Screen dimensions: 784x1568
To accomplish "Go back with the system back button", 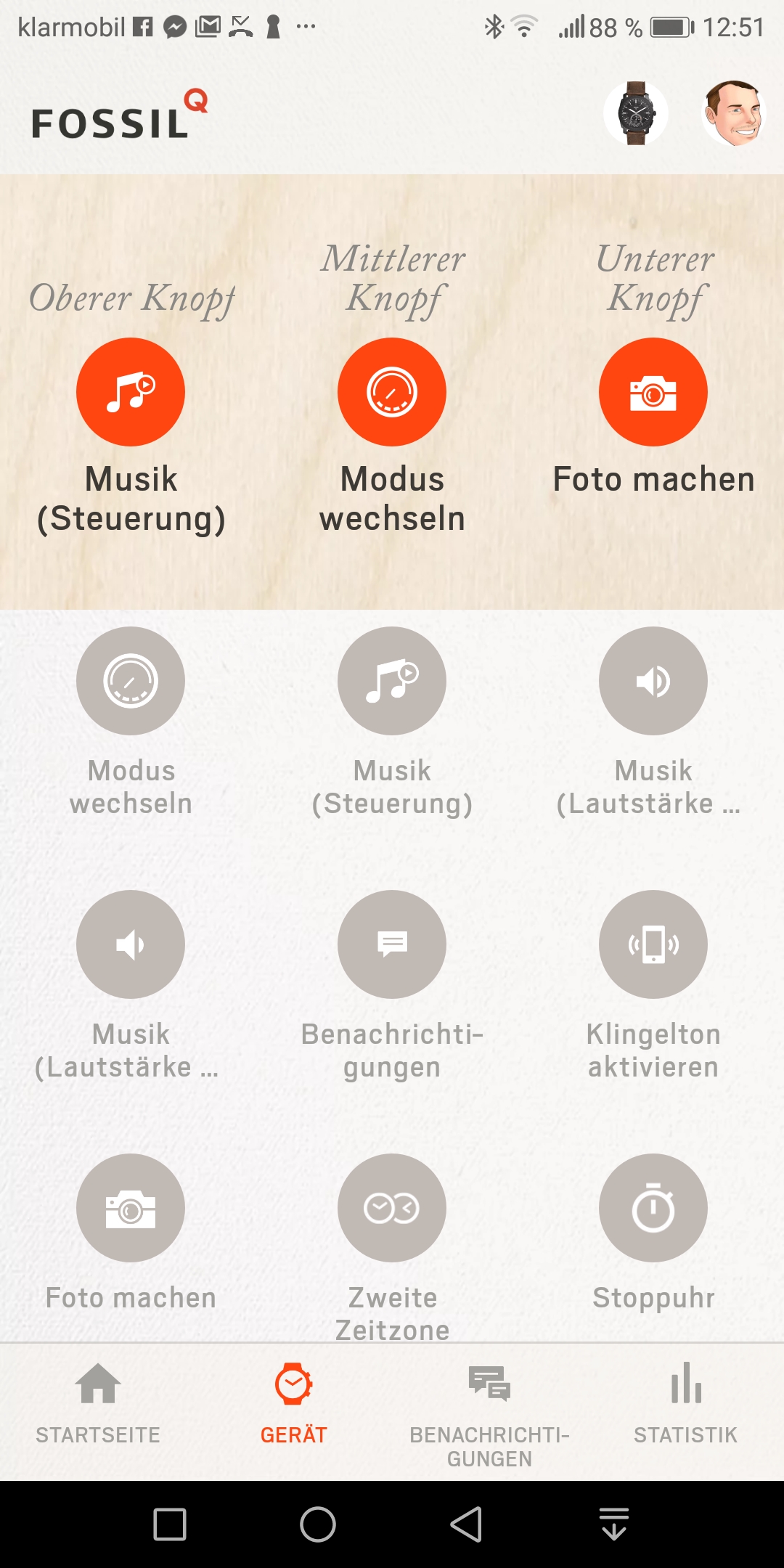I will (466, 1524).
